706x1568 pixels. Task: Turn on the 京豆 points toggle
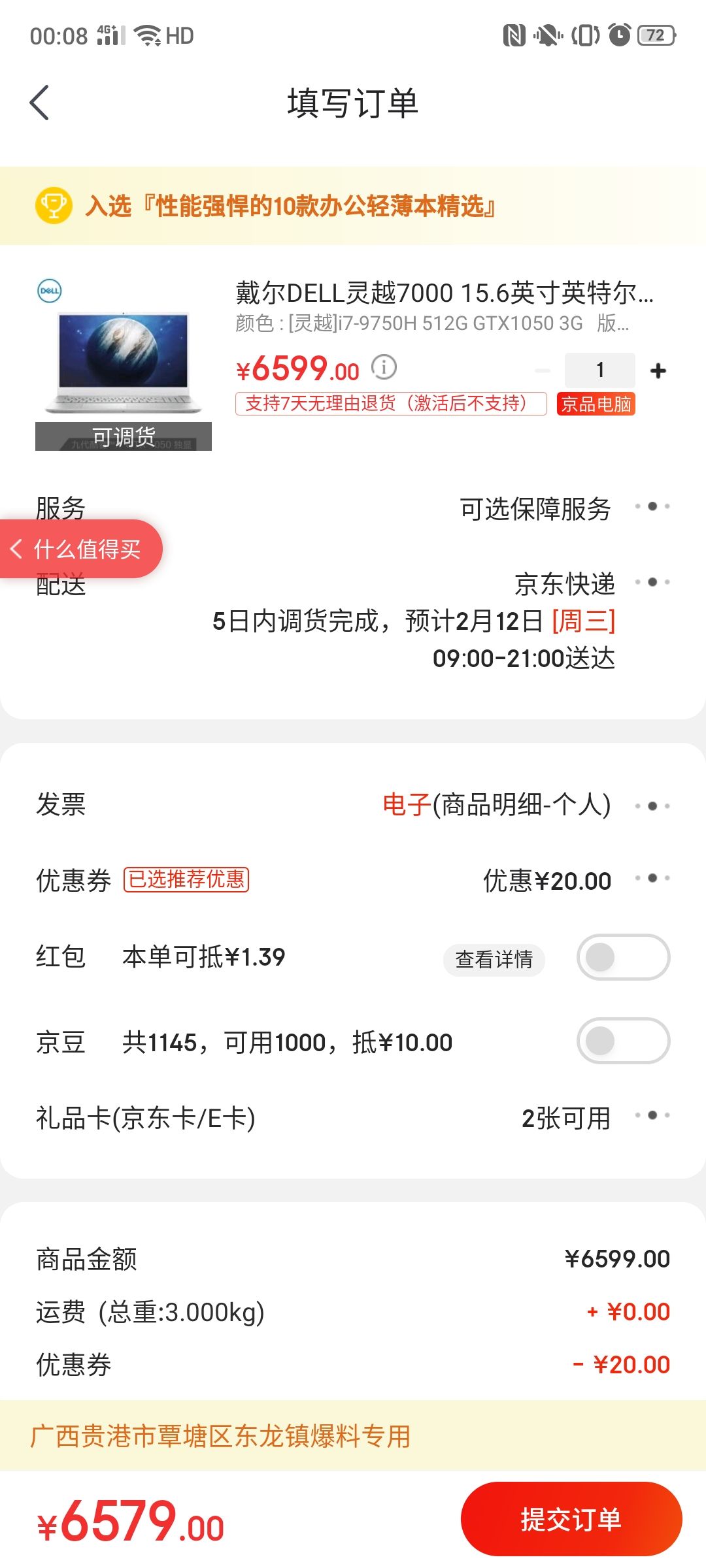(624, 1042)
